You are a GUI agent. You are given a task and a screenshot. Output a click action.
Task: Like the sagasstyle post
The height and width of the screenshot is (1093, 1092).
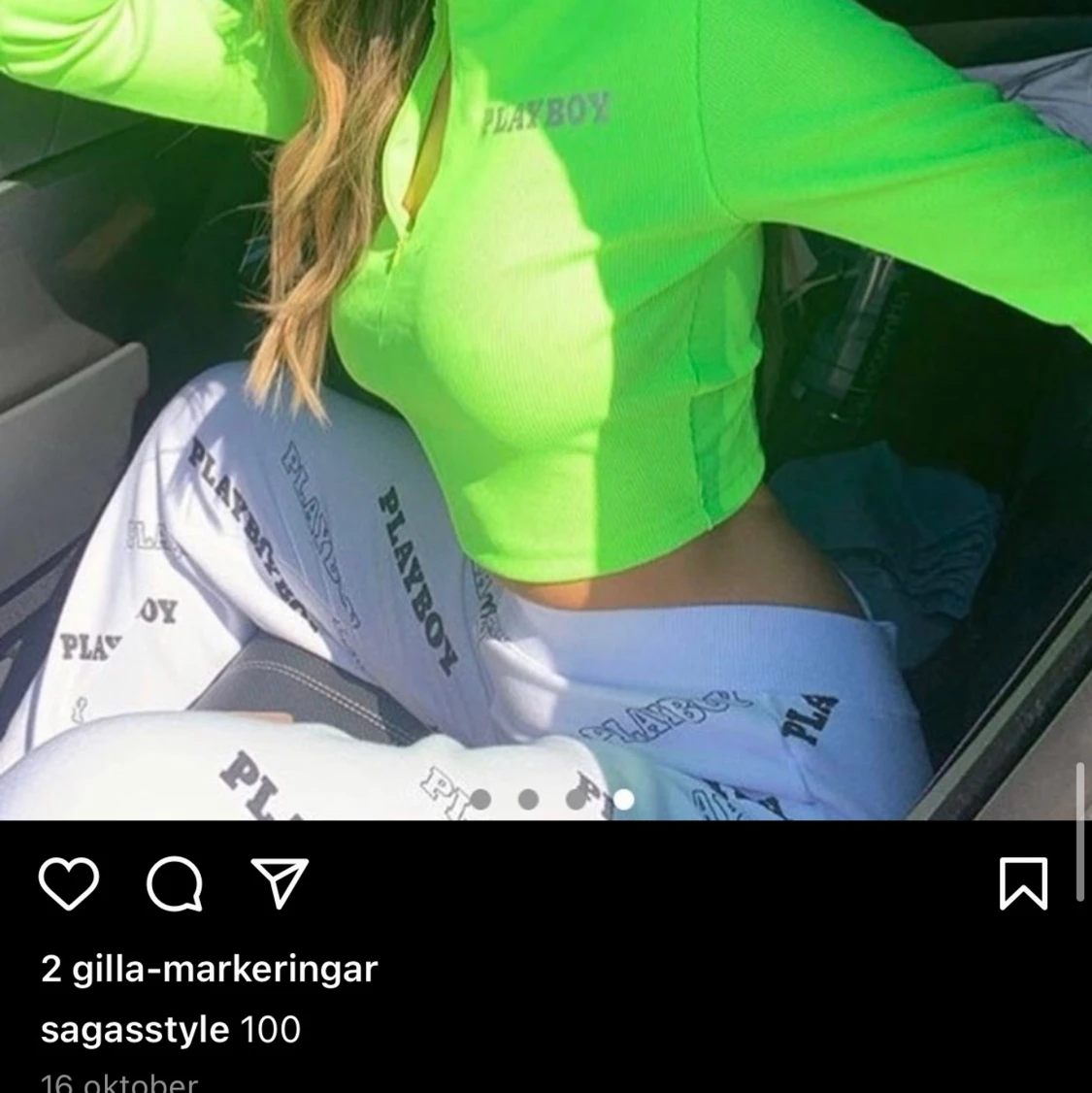point(69,883)
